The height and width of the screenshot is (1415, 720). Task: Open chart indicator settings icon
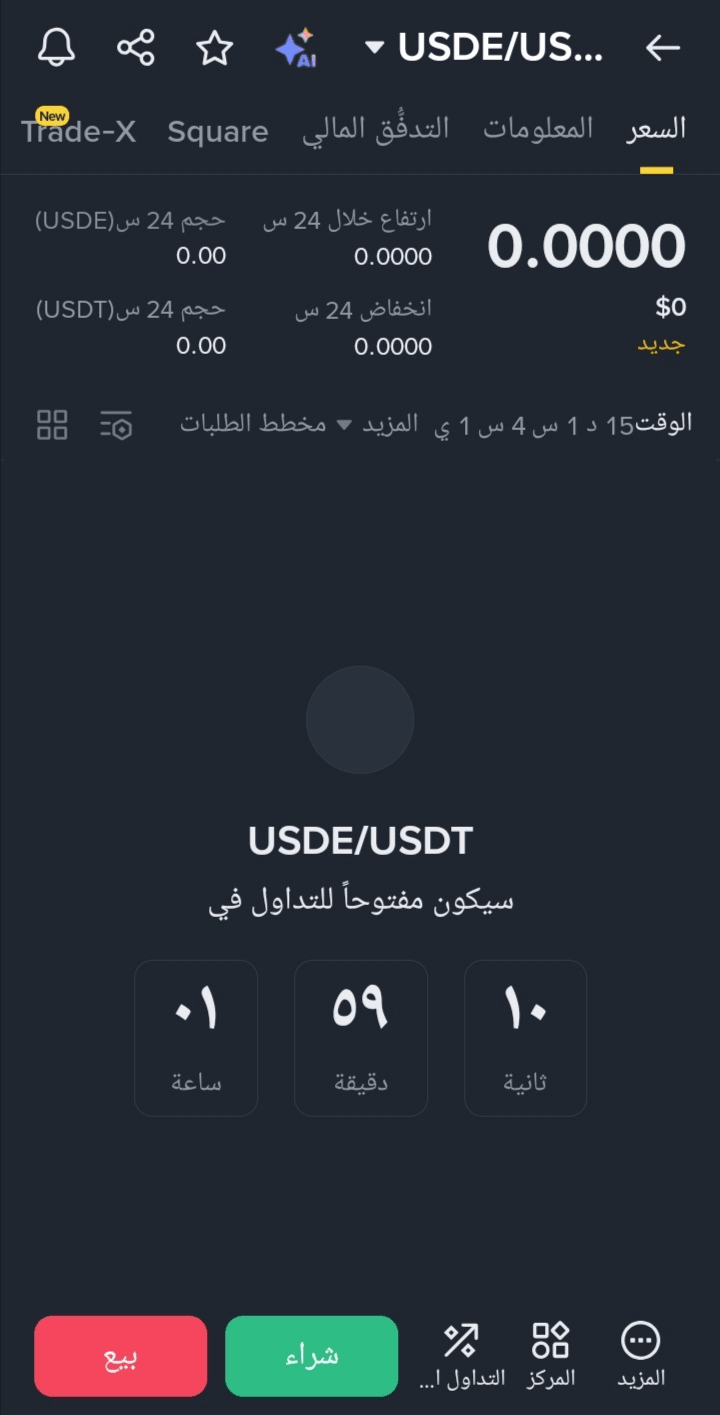coord(116,425)
